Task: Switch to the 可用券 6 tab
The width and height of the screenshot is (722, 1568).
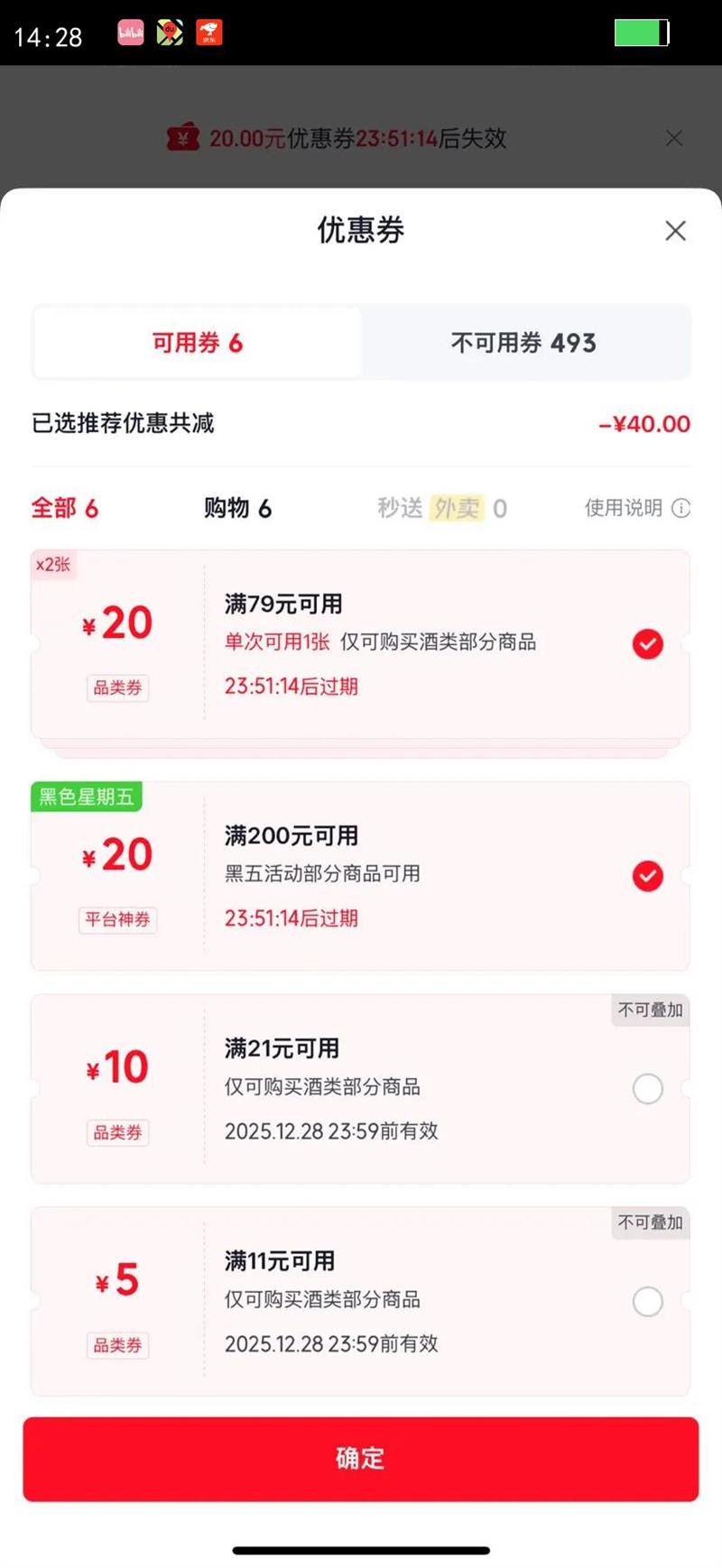Action: coord(198,343)
